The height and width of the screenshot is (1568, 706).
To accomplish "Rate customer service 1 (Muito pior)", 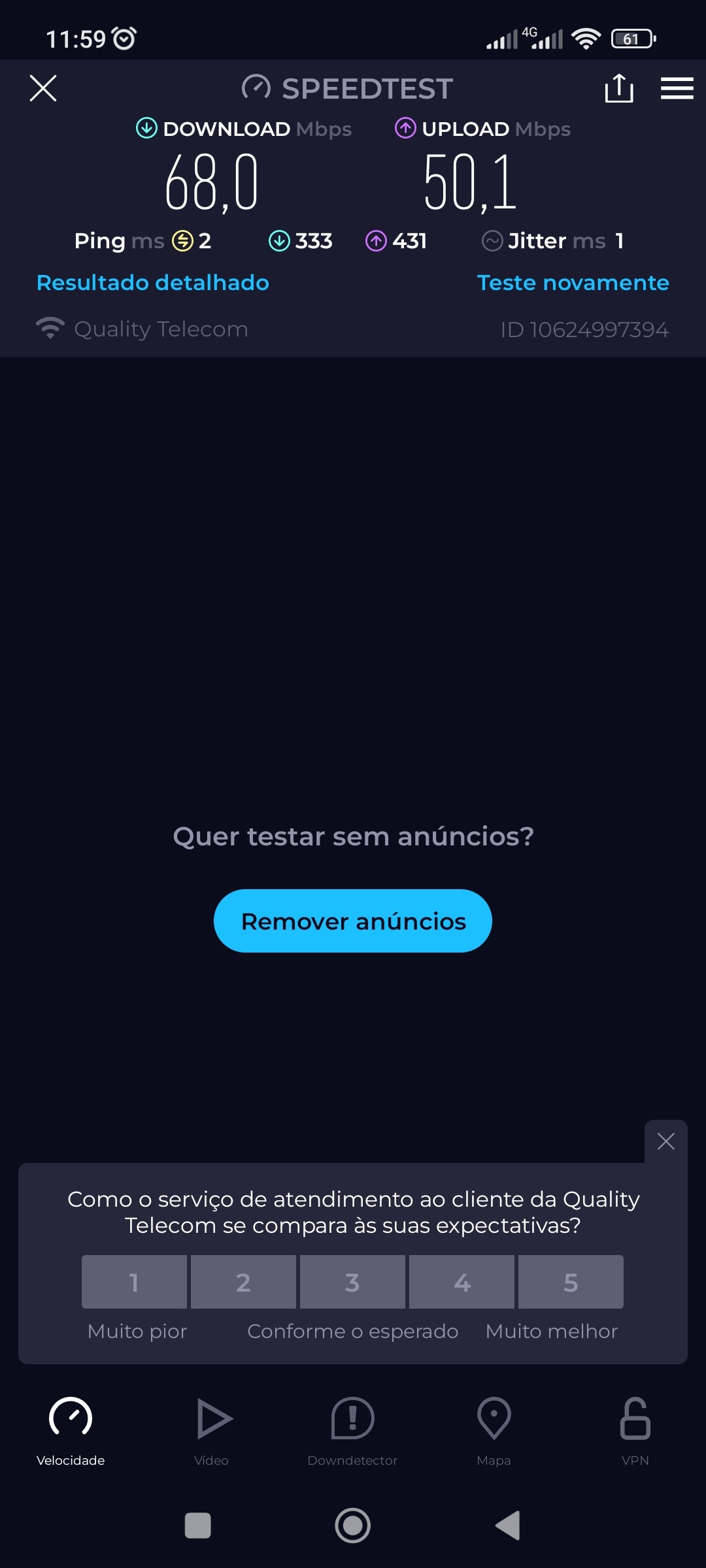I will (134, 1282).
